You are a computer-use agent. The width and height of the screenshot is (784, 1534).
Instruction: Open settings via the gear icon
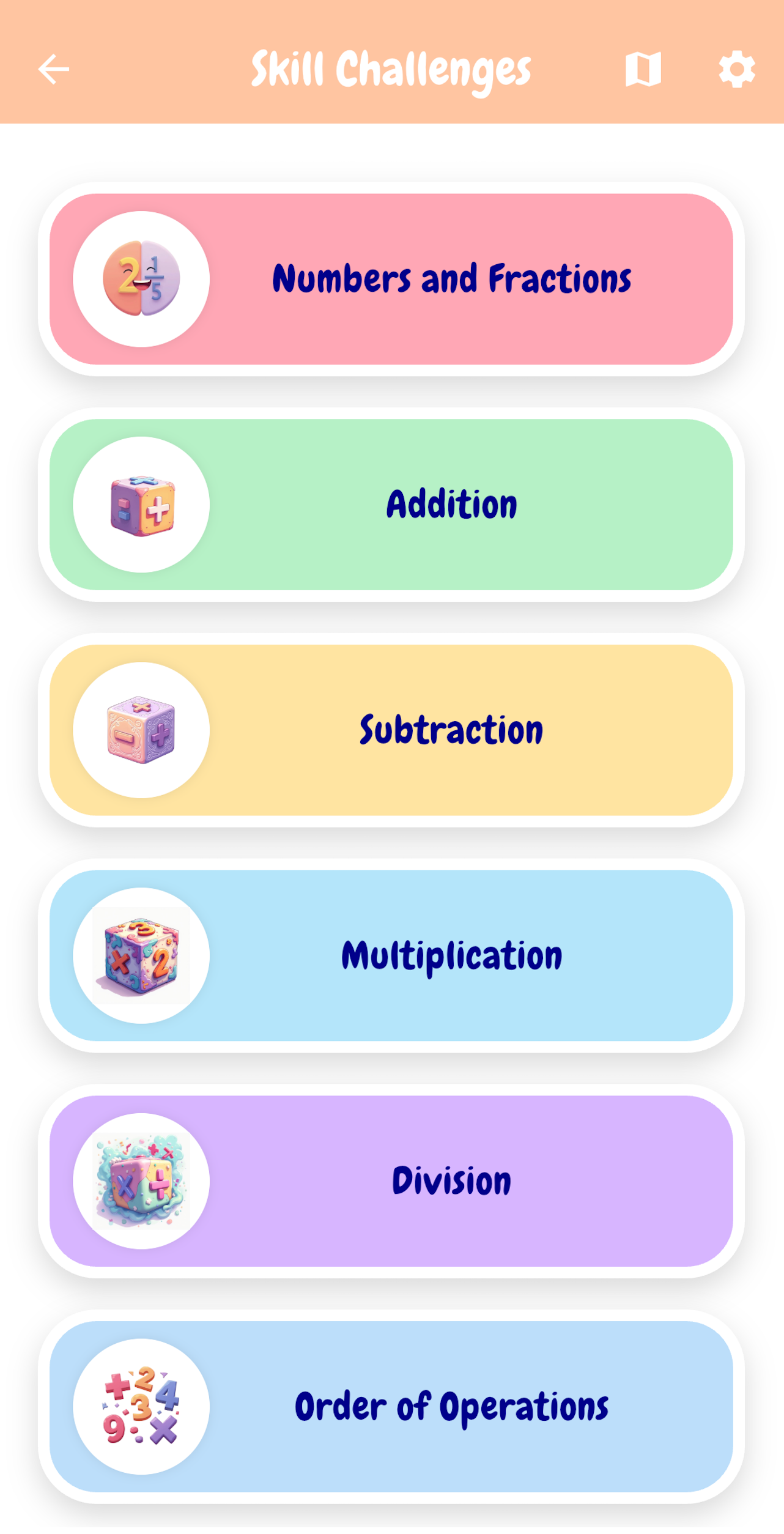coord(736,70)
